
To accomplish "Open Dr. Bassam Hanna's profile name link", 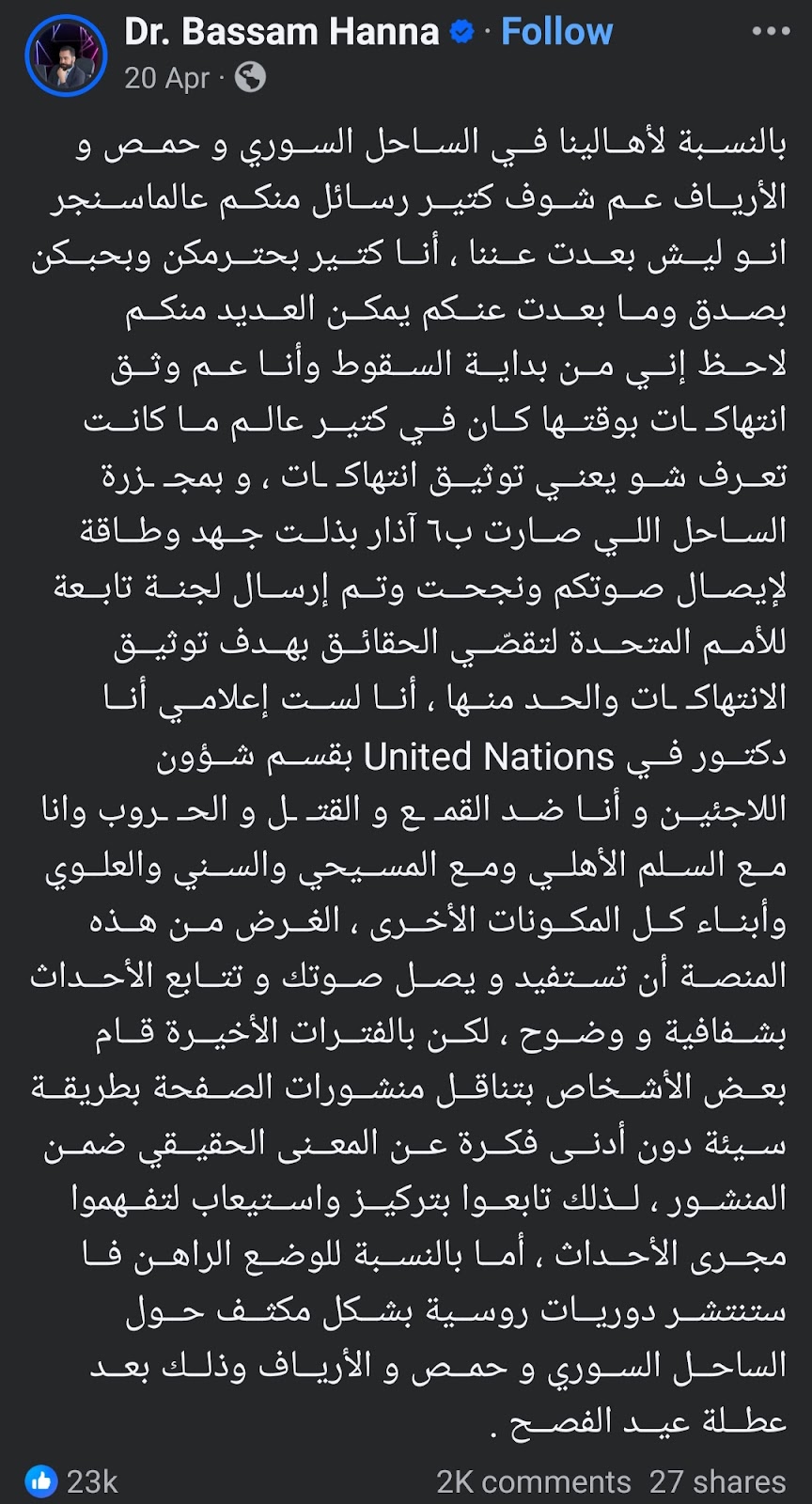I will [281, 32].
